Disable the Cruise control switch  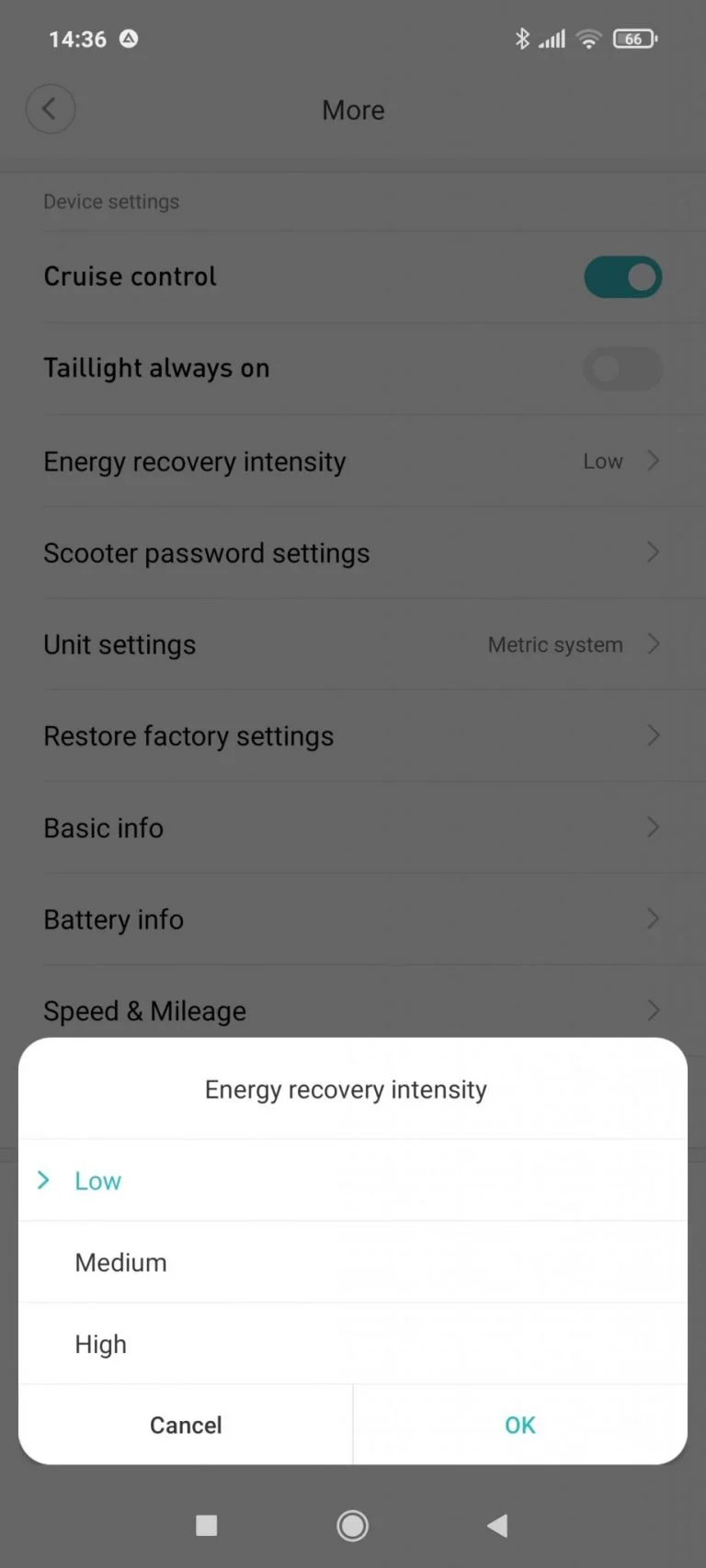[623, 277]
